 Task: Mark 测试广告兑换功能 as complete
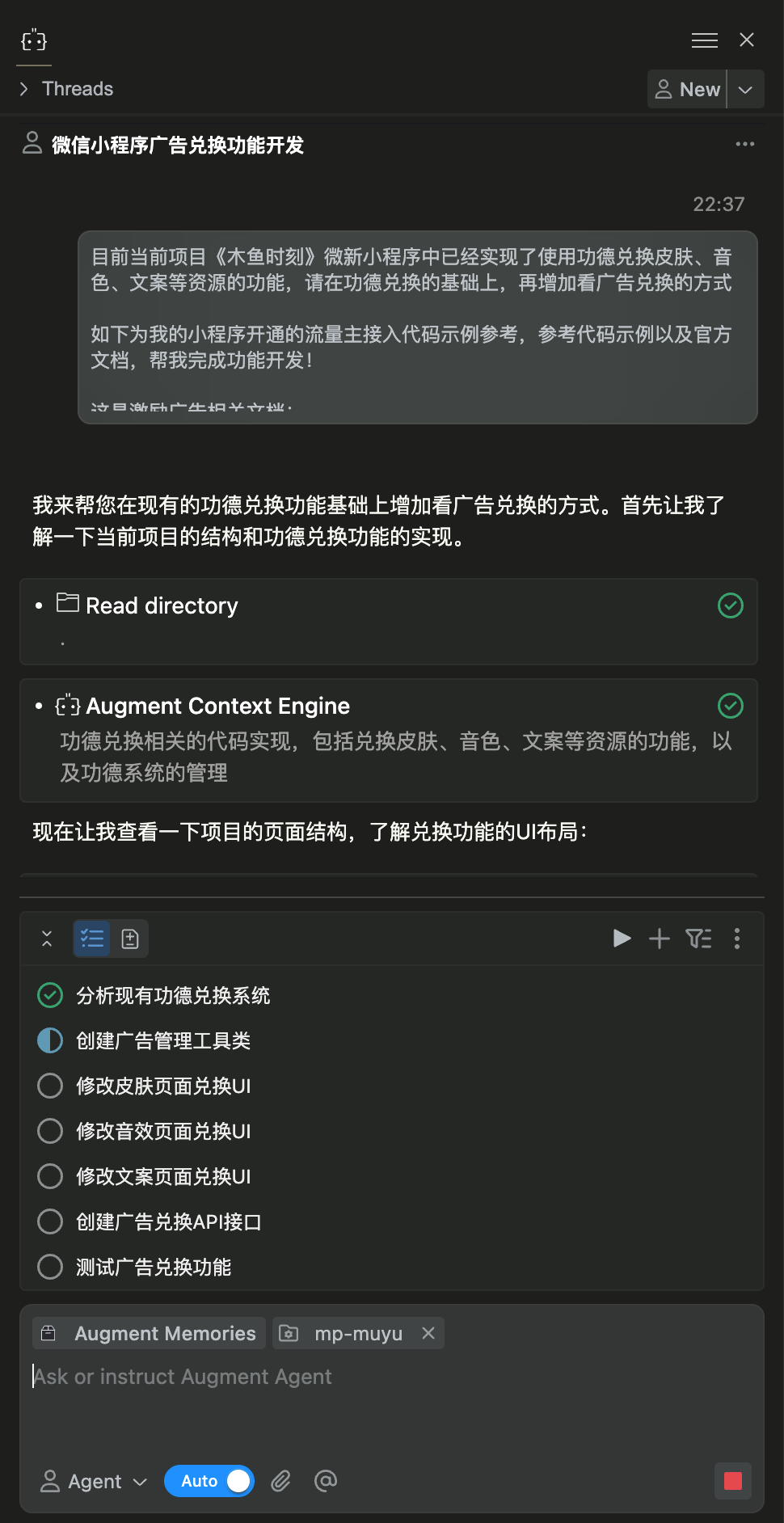[49, 1266]
